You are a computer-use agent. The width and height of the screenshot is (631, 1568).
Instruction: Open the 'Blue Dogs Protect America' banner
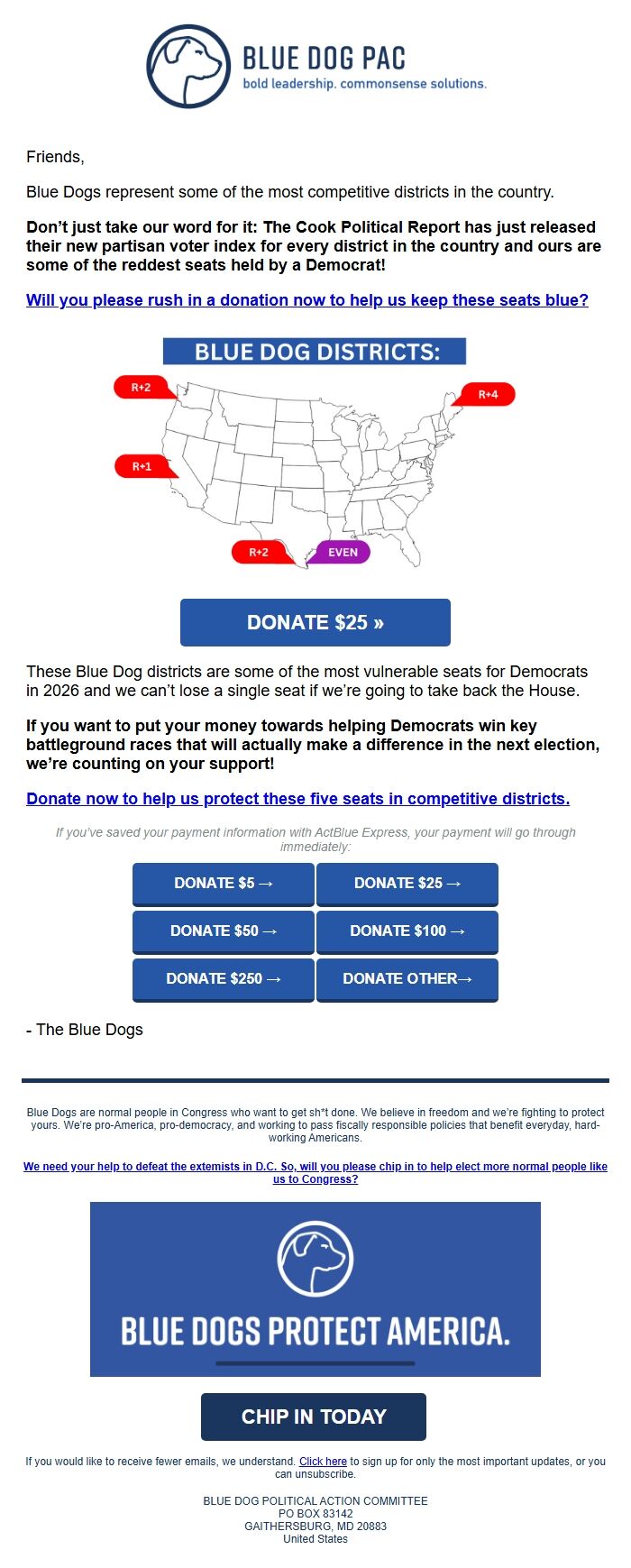315,1288
